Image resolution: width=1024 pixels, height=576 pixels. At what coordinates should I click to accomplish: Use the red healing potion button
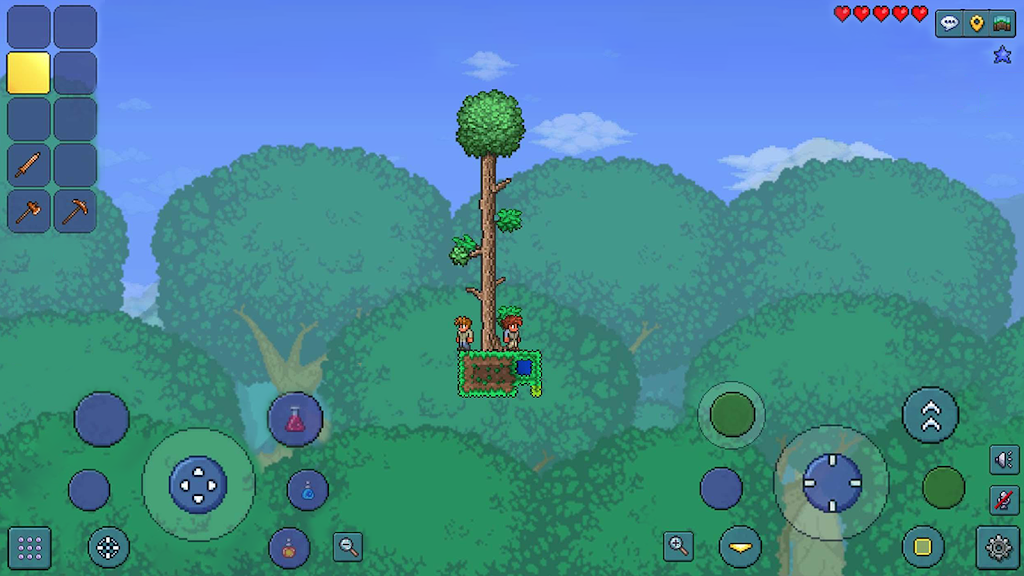[295, 419]
